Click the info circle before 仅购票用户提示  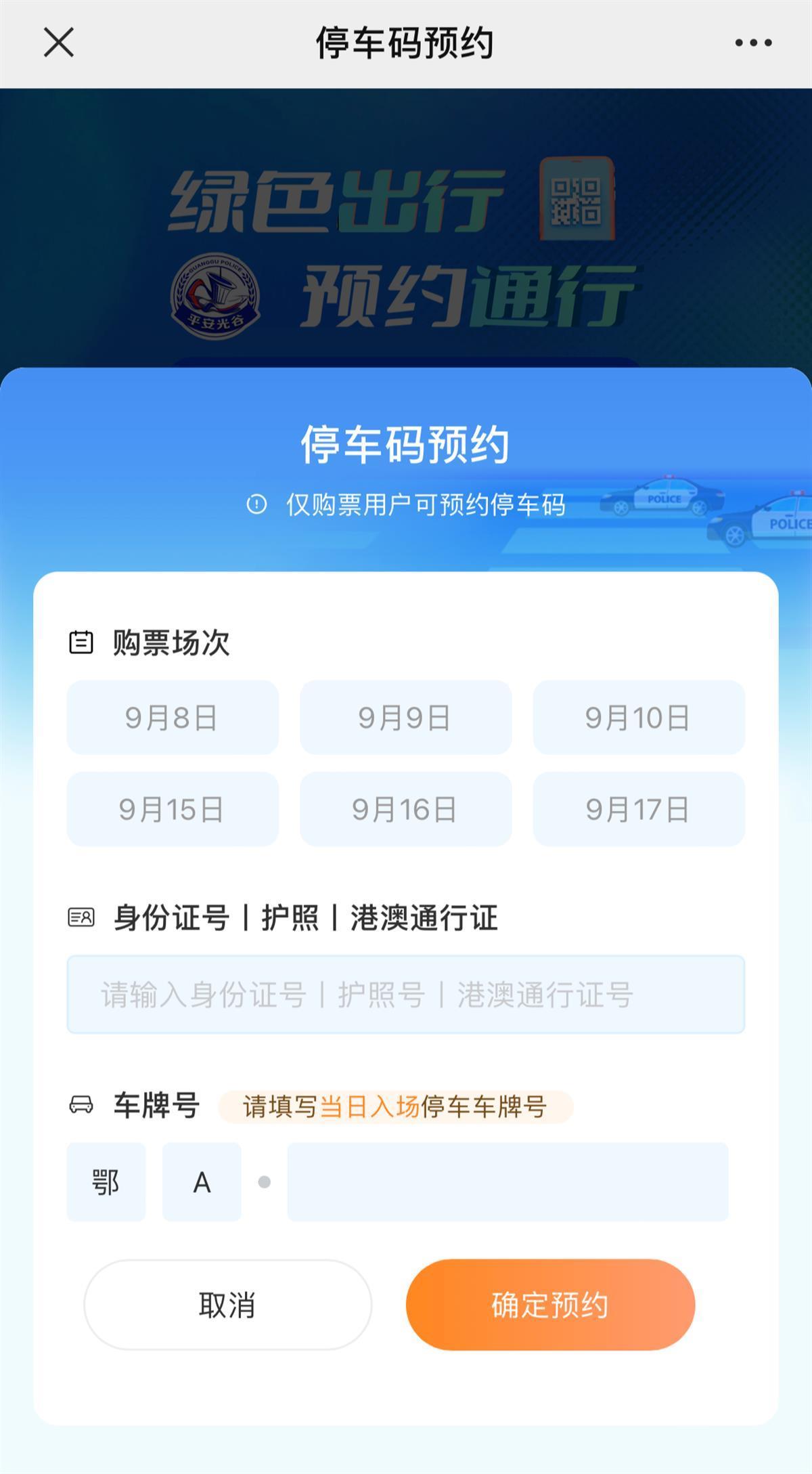(256, 504)
